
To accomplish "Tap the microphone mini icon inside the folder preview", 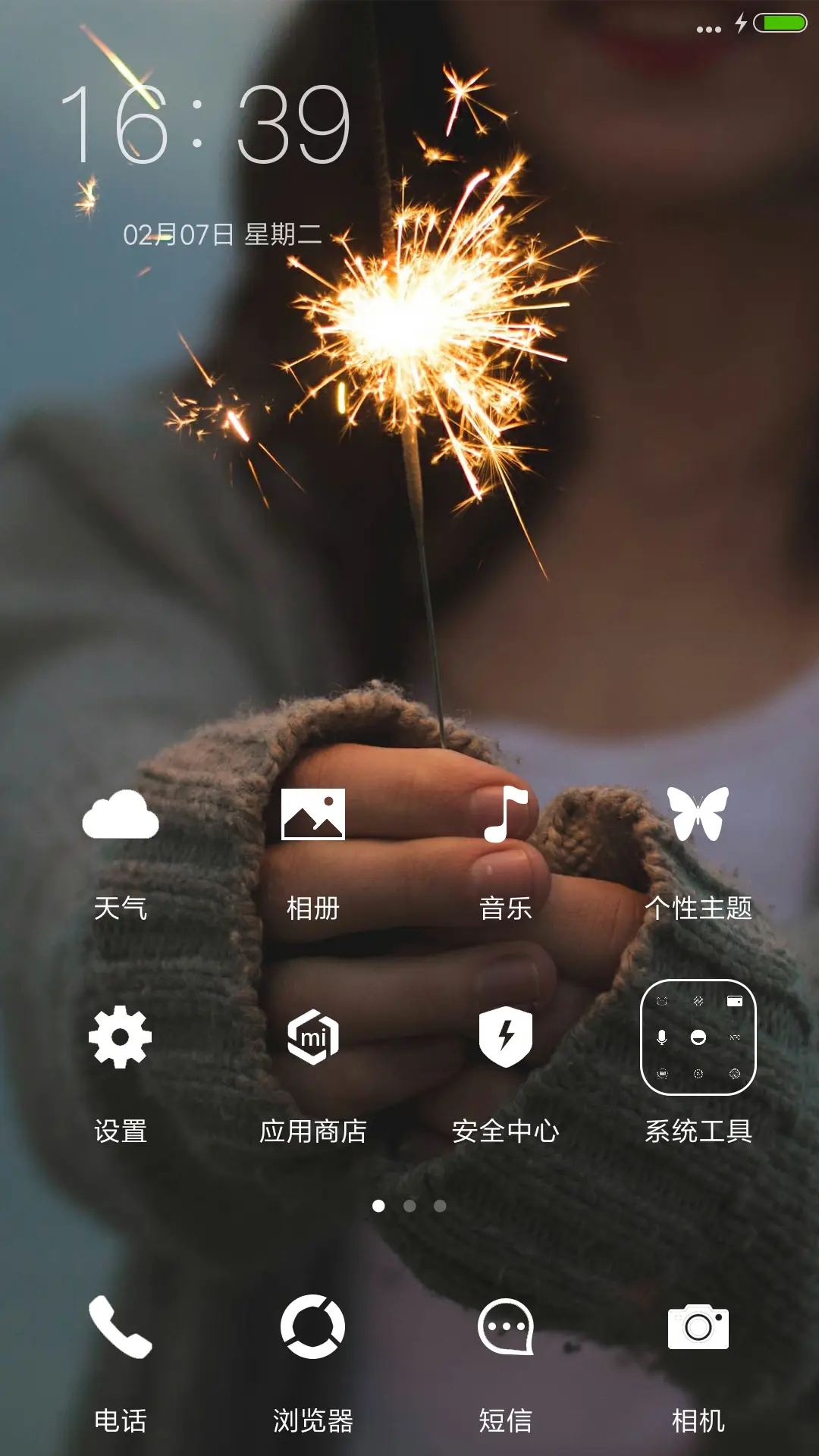I will [x=662, y=1037].
